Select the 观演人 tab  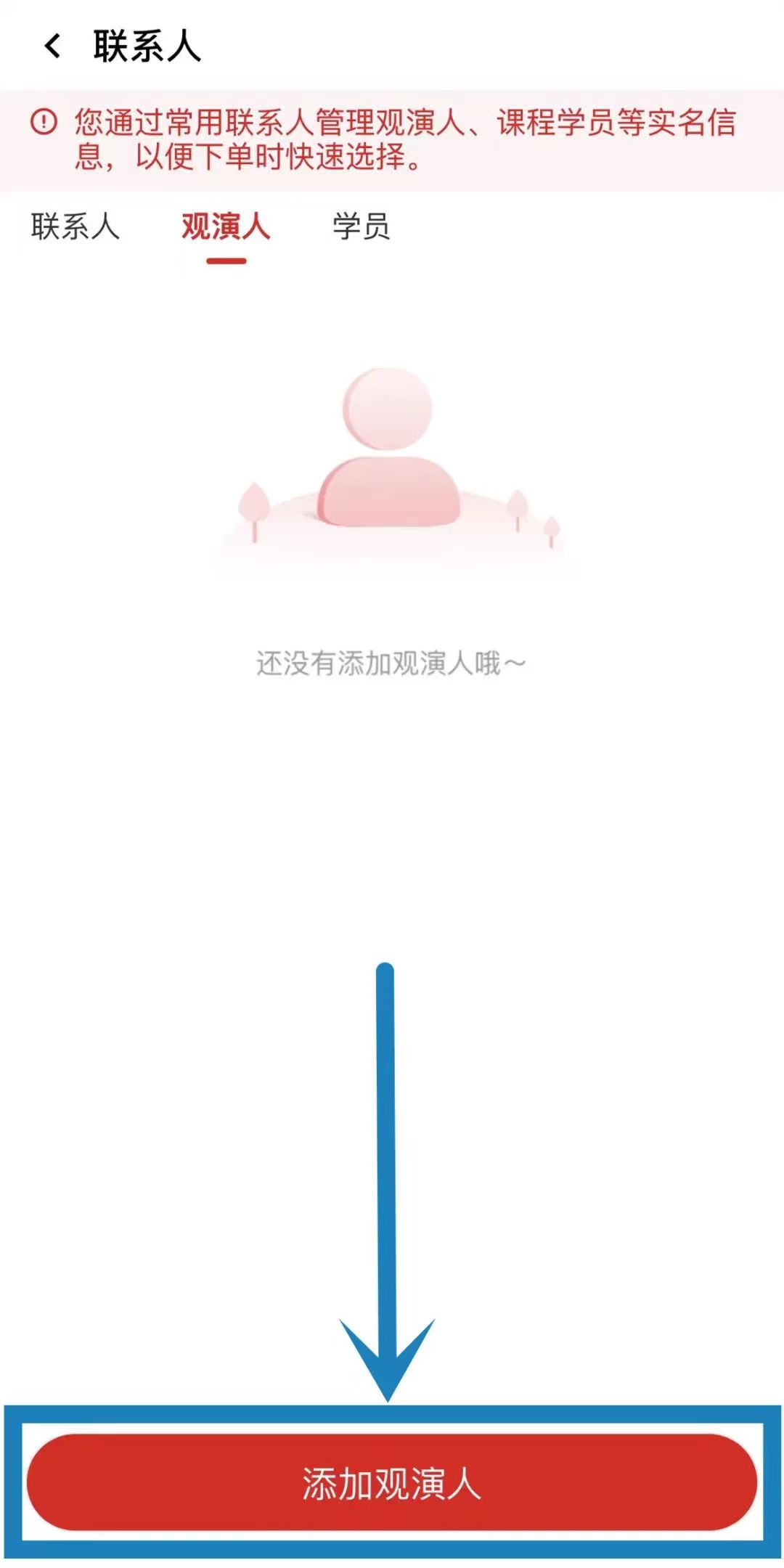(226, 227)
